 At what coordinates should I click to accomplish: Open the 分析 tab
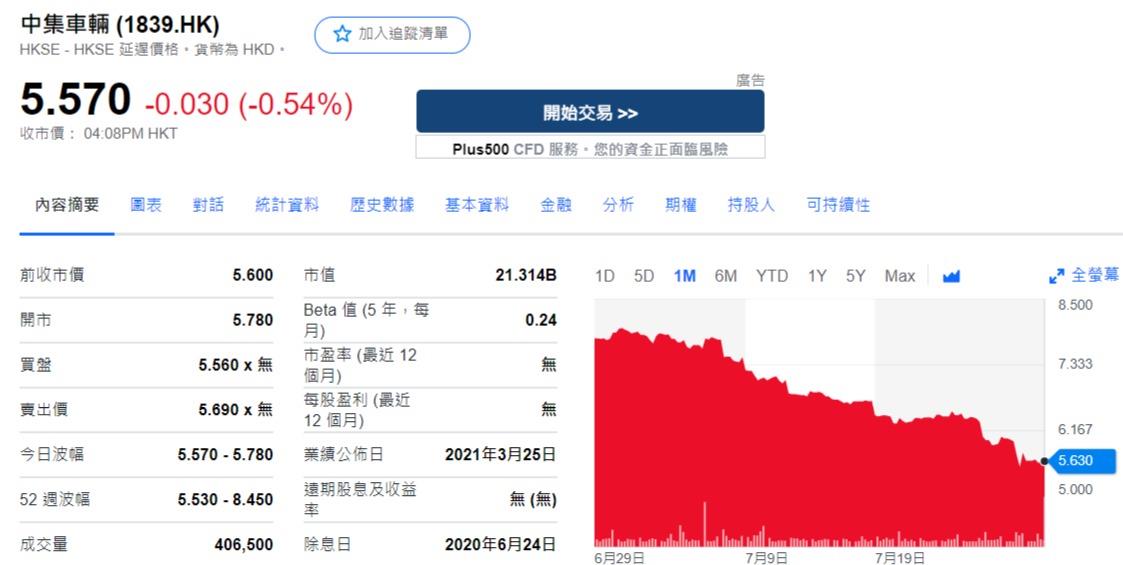coord(618,205)
